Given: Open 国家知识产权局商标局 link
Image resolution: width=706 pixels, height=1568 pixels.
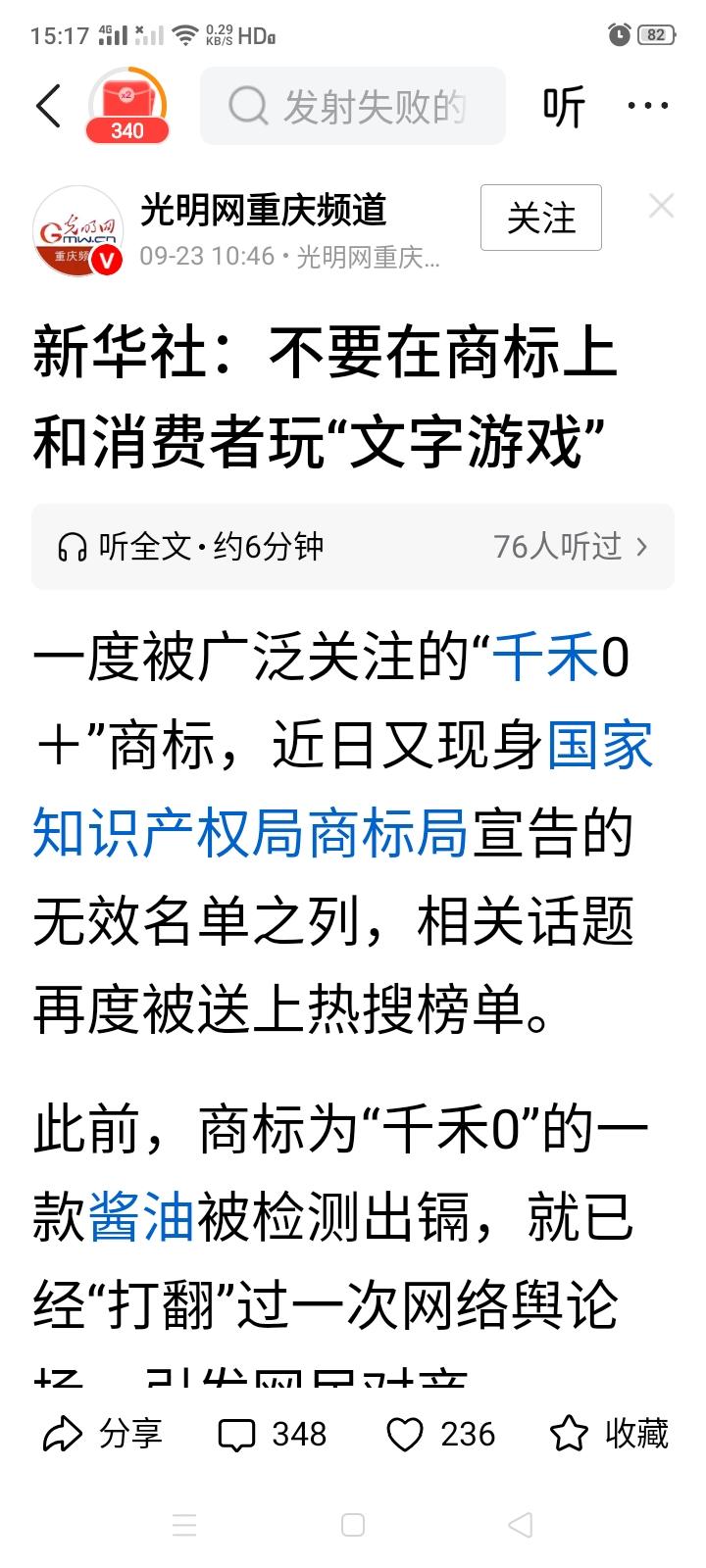Looking at the screenshot, I should pos(343,789).
